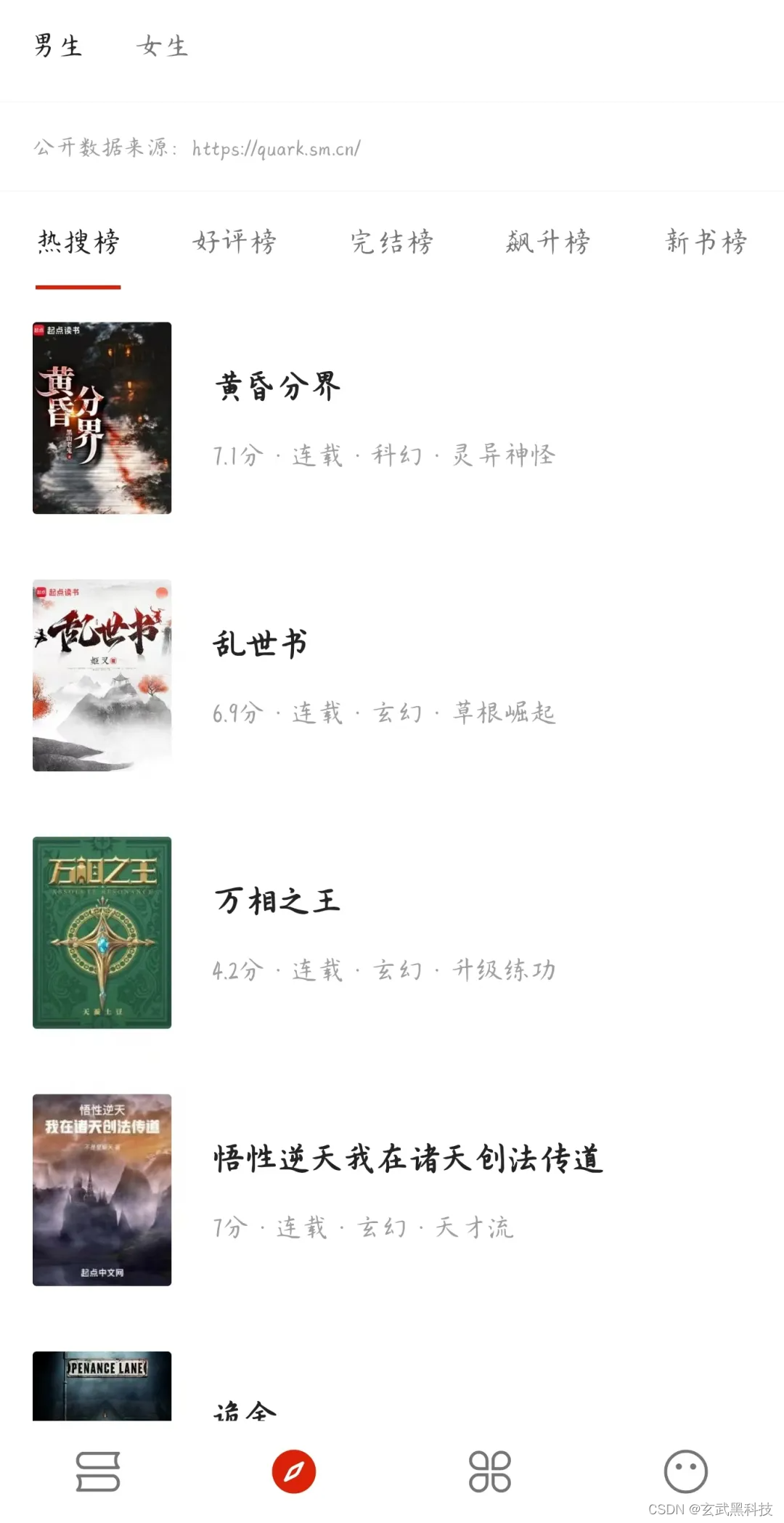Open the 新书榜 tab
The height and width of the screenshot is (1523, 784).
click(706, 242)
